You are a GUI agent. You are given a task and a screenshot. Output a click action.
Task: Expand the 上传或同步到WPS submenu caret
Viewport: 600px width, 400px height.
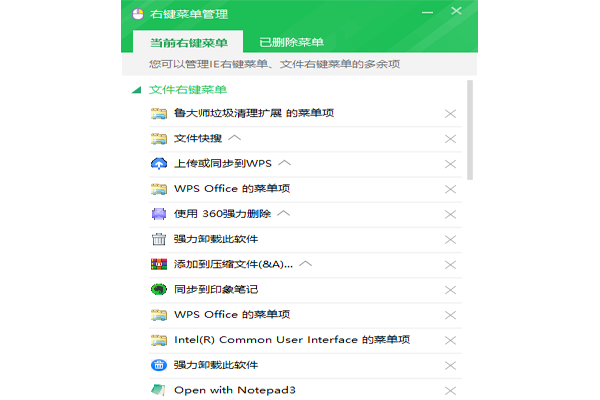click(x=284, y=163)
